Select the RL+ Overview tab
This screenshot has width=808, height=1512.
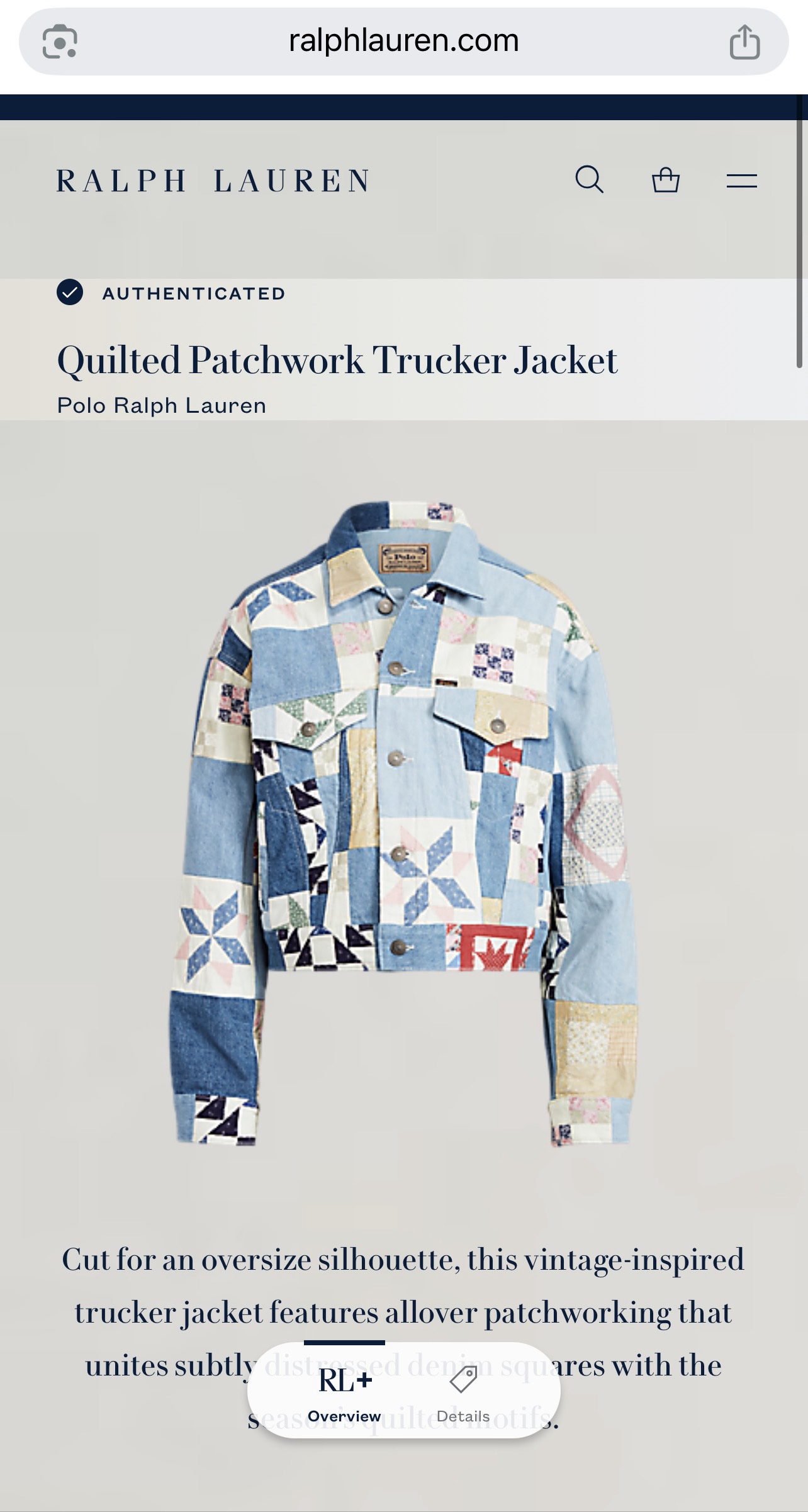click(344, 1392)
